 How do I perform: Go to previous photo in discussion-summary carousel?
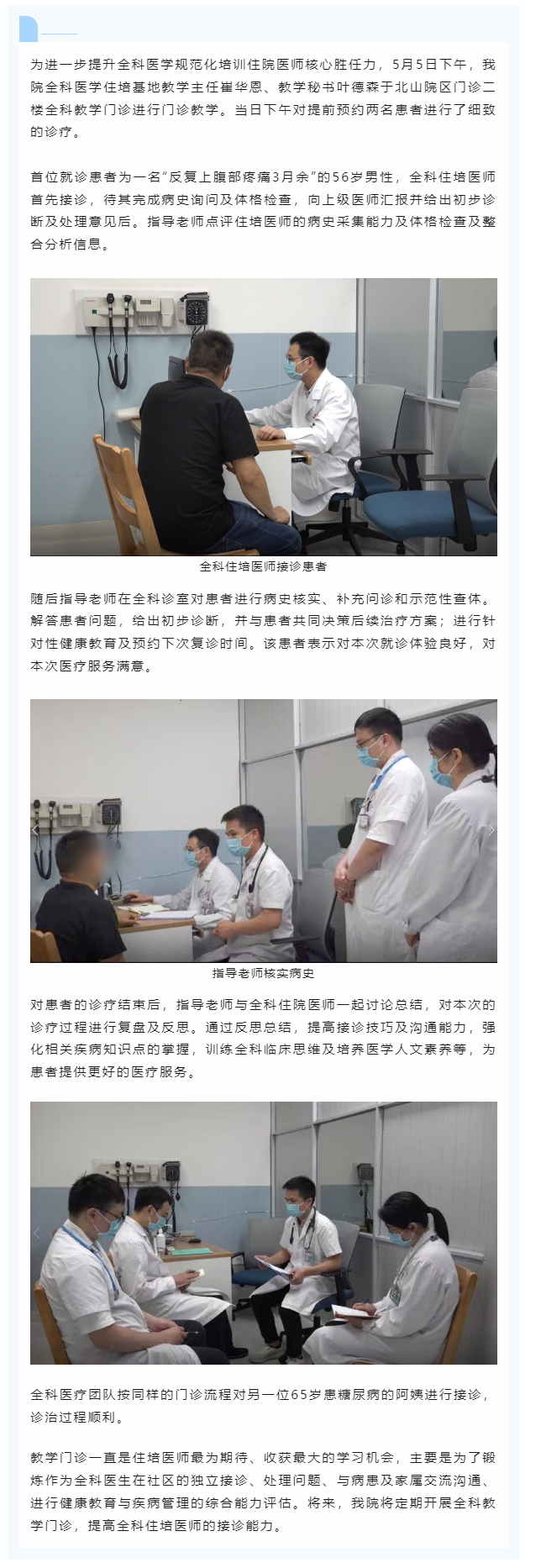(36, 1233)
